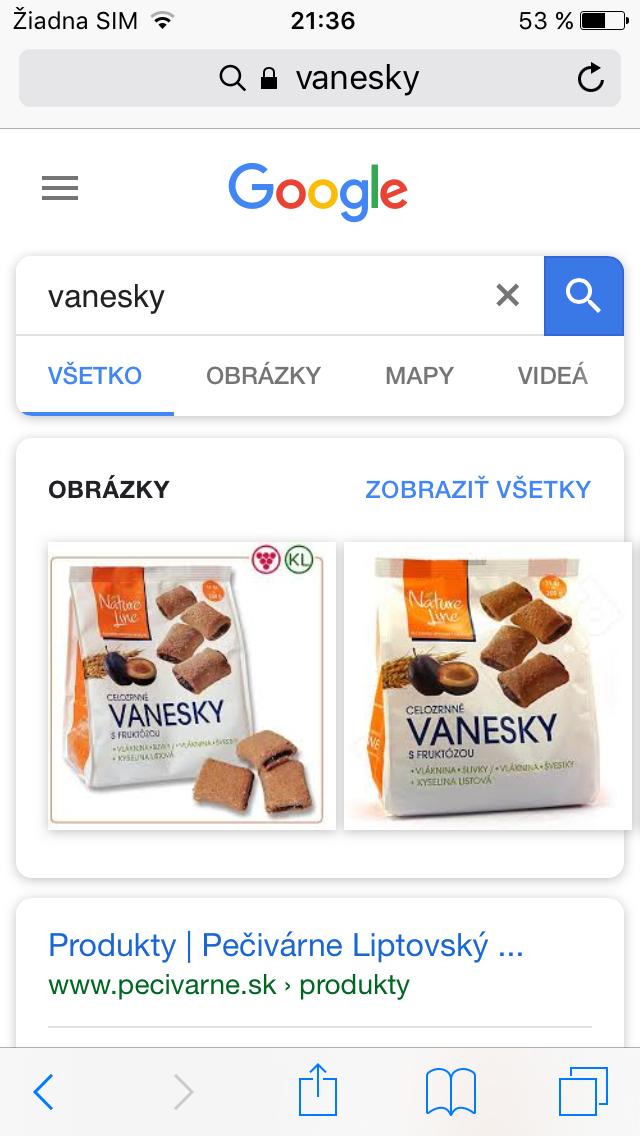Switch to the Obrázky tab

[263, 376]
